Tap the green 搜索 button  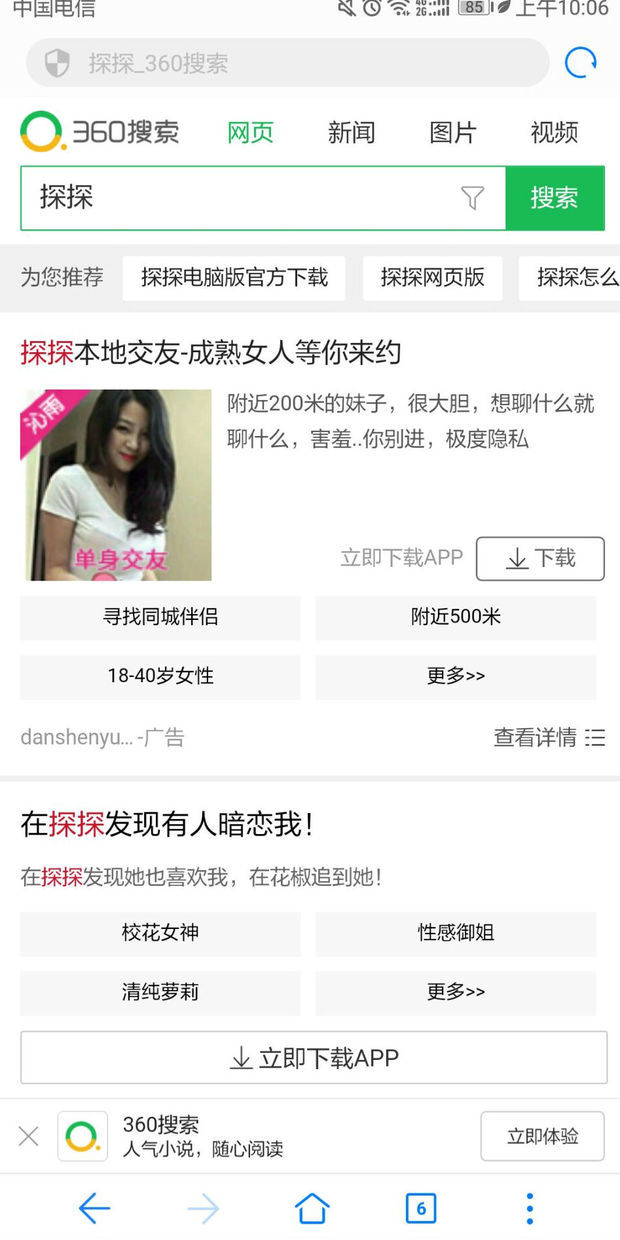554,198
